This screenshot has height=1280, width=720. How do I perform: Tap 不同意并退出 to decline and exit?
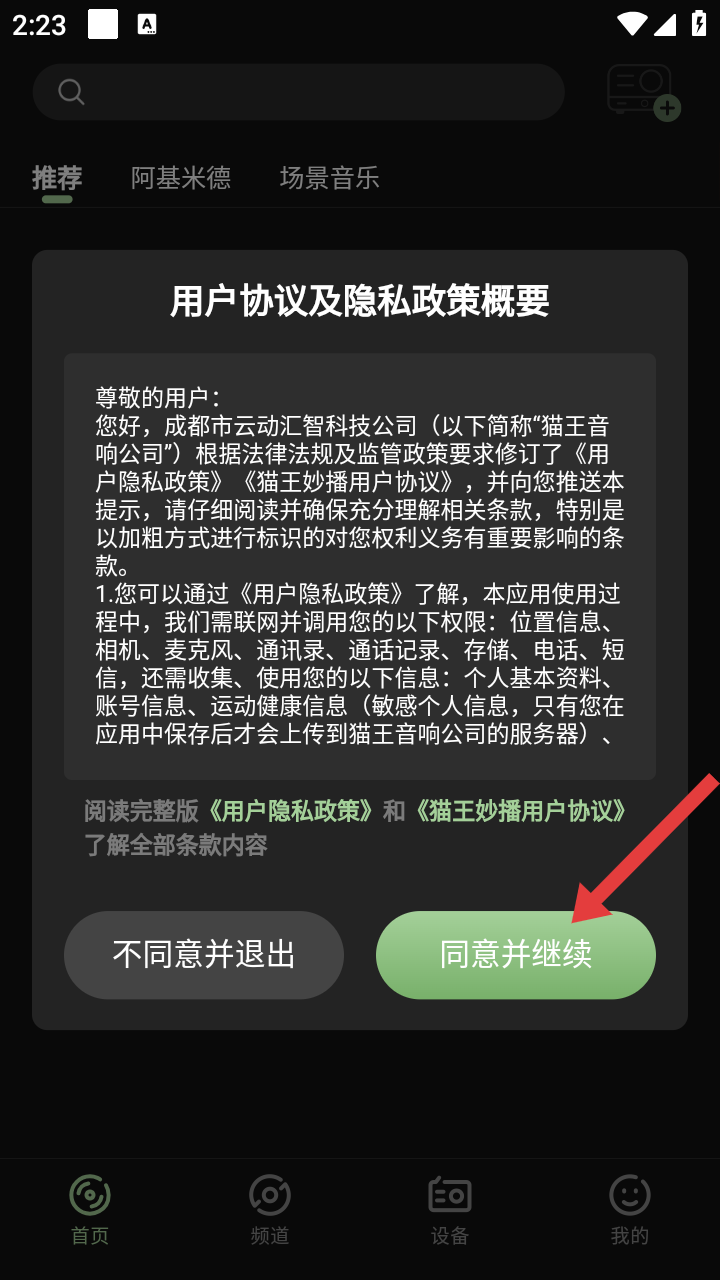pos(204,954)
